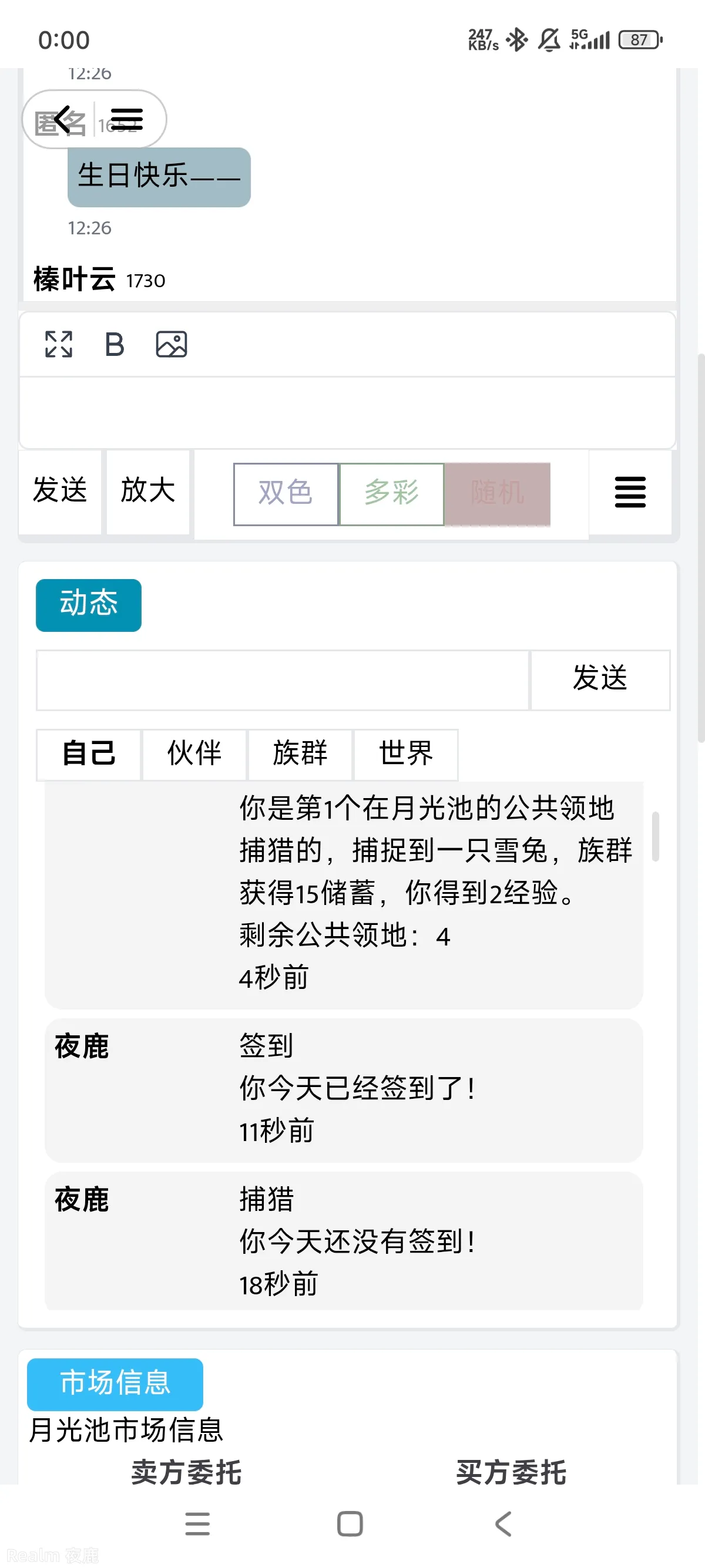Open the menu beside the color options
Viewport: 705px width, 1568px height.
coord(630,492)
